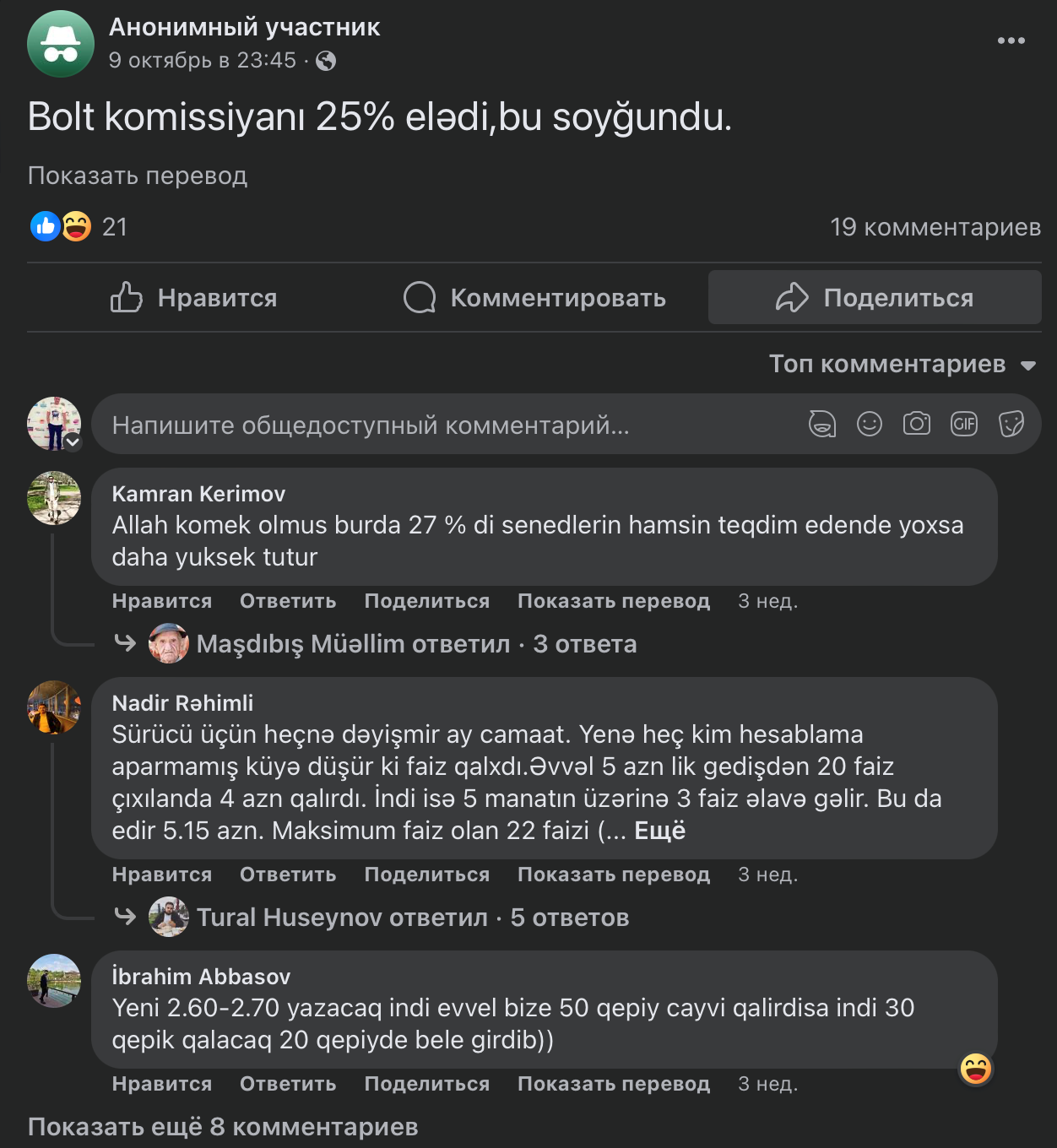Viewport: 1057px width, 1148px height.
Task: View the 19 комментариев count link
Action: (935, 227)
